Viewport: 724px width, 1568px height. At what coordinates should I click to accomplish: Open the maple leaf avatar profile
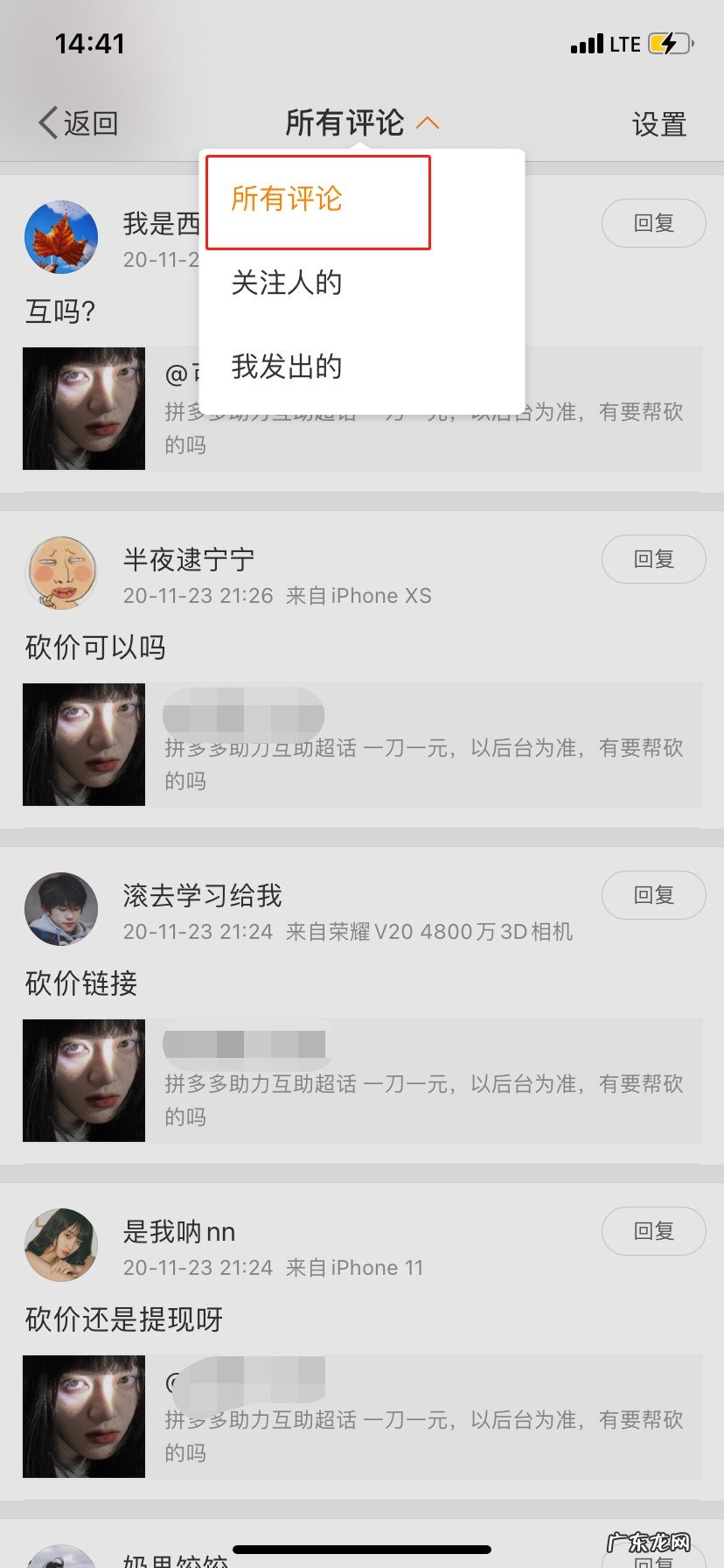click(x=61, y=237)
